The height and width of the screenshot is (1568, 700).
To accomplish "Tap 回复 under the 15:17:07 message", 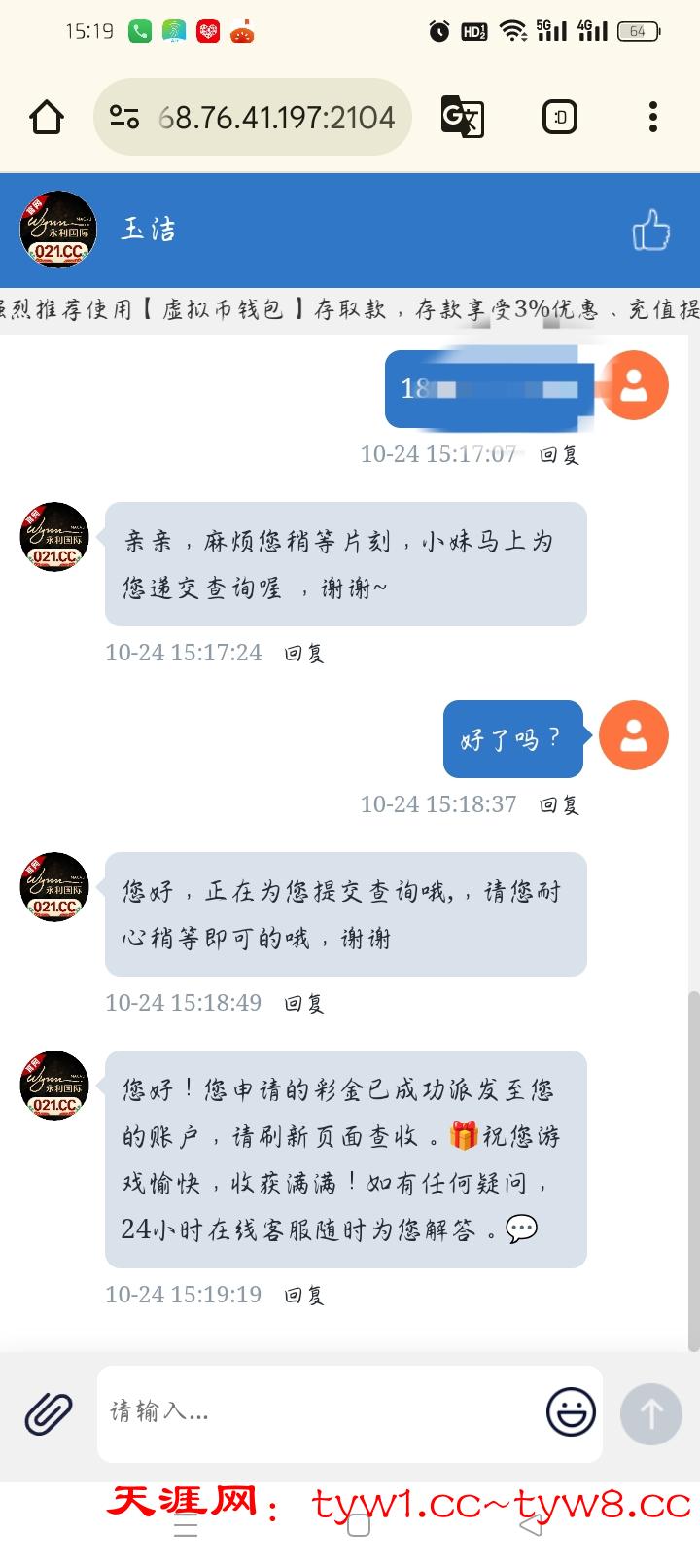I will (x=559, y=454).
